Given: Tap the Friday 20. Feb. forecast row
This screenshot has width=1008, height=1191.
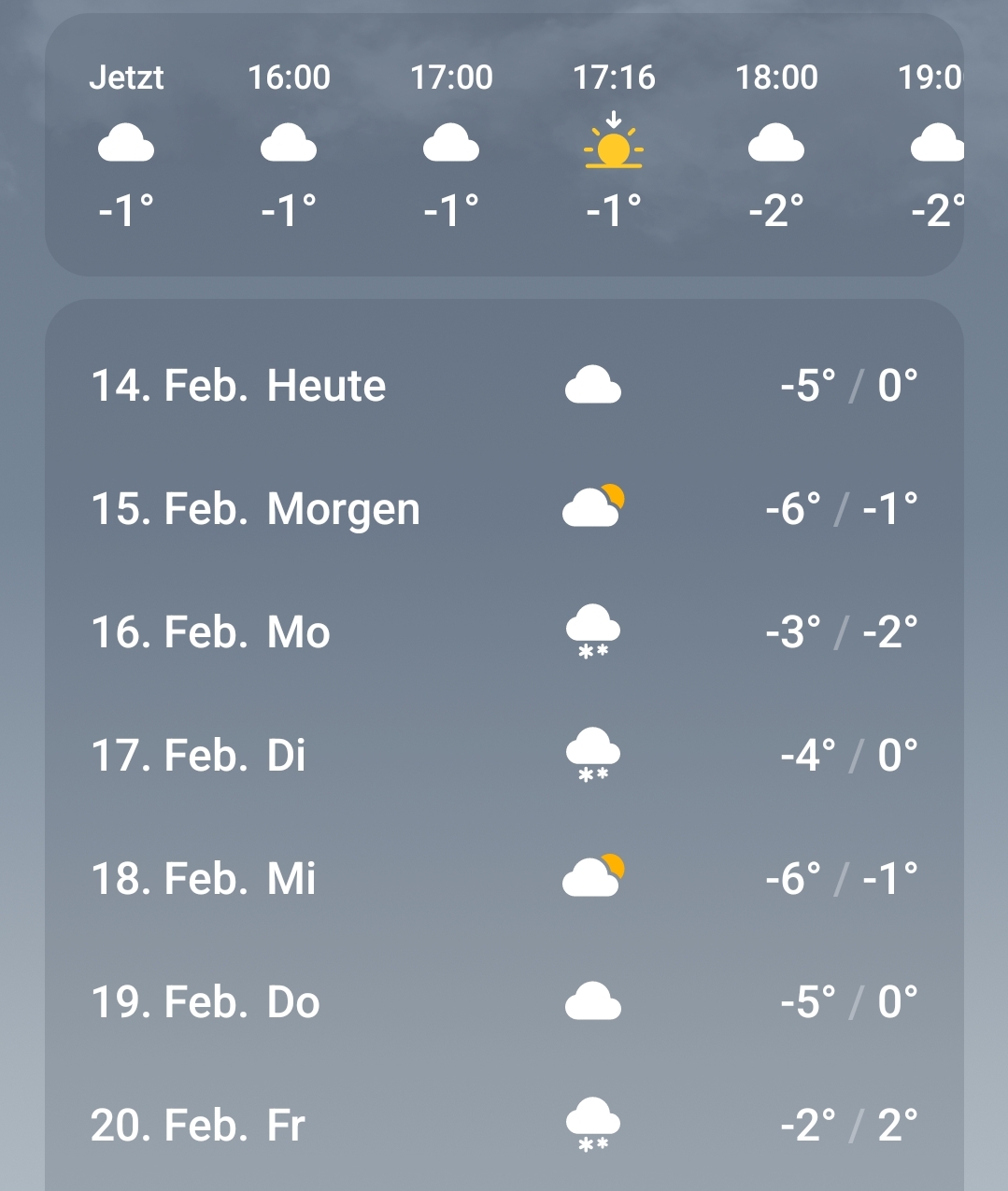Looking at the screenshot, I should [x=504, y=1125].
